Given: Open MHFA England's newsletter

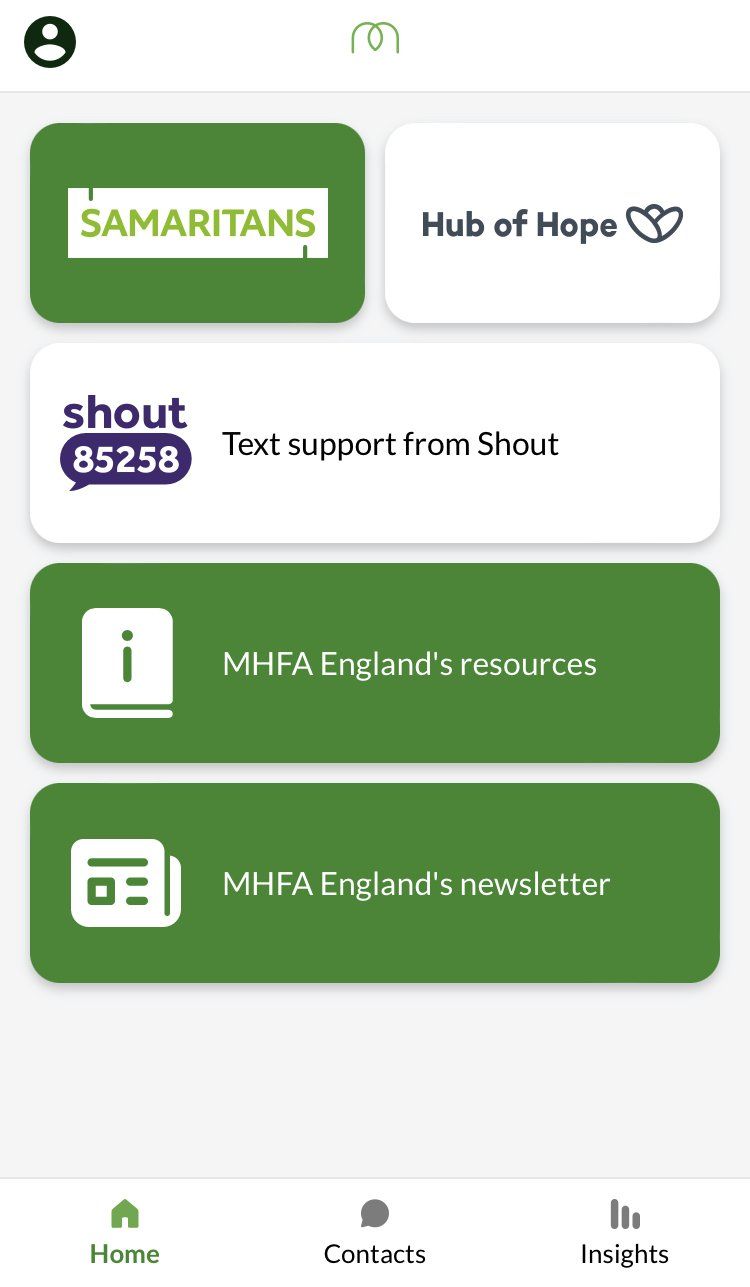Looking at the screenshot, I should [375, 883].
